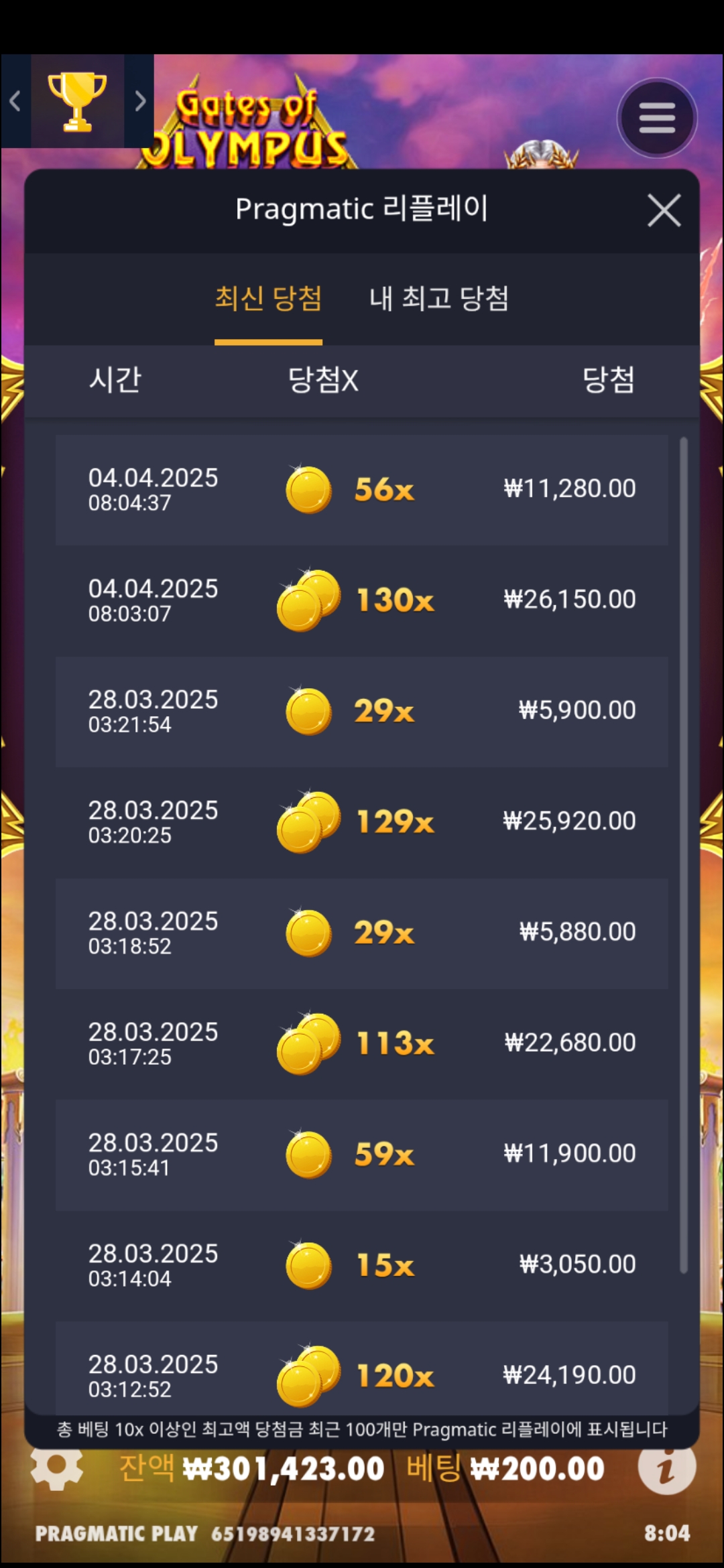Open replay of 56x win at 08:04:37
724x1568 pixels.
click(362, 490)
